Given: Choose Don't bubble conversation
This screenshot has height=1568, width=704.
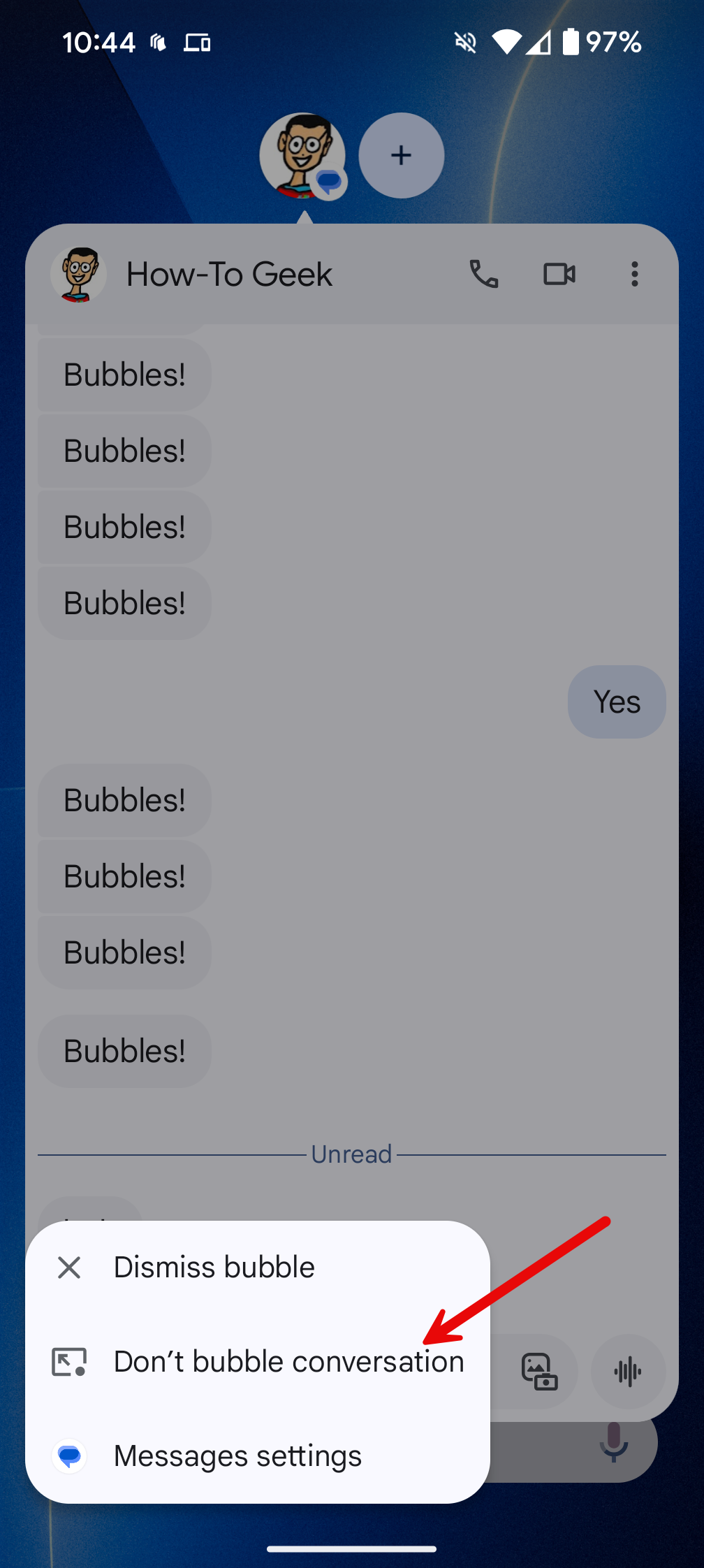Looking at the screenshot, I should coord(288,1362).
